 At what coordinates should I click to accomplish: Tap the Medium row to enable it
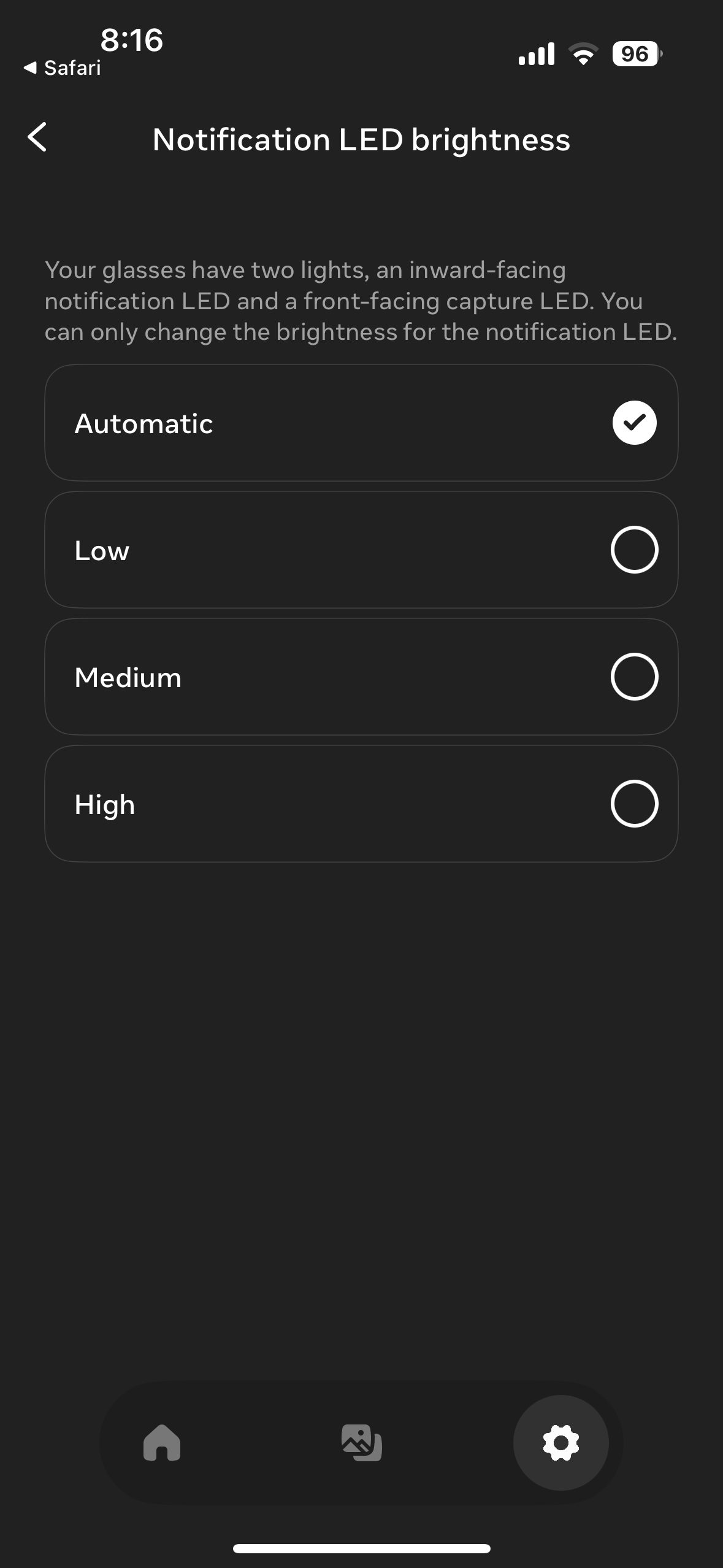361,677
